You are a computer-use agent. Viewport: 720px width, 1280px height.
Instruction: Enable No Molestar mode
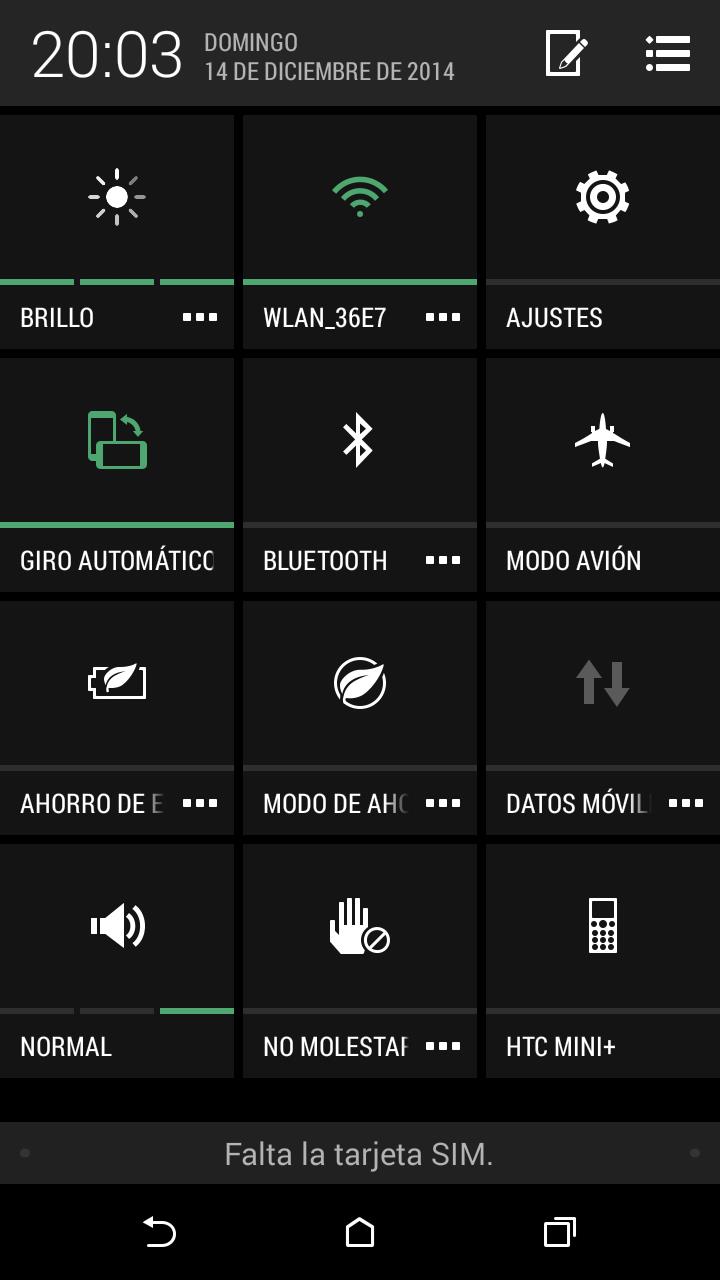pos(359,926)
